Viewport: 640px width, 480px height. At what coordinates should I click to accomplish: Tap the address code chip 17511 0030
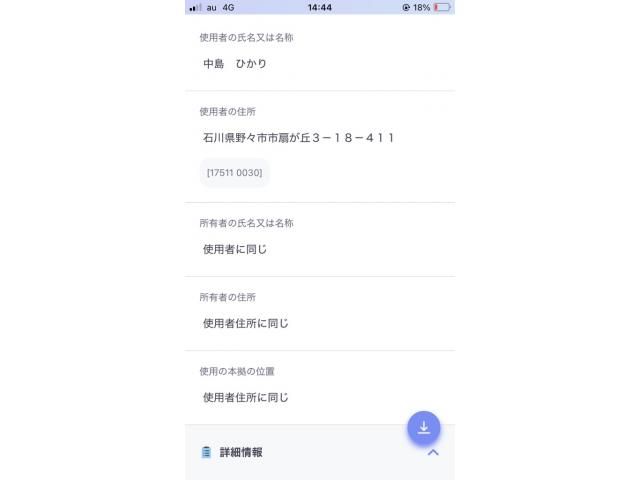(x=234, y=173)
